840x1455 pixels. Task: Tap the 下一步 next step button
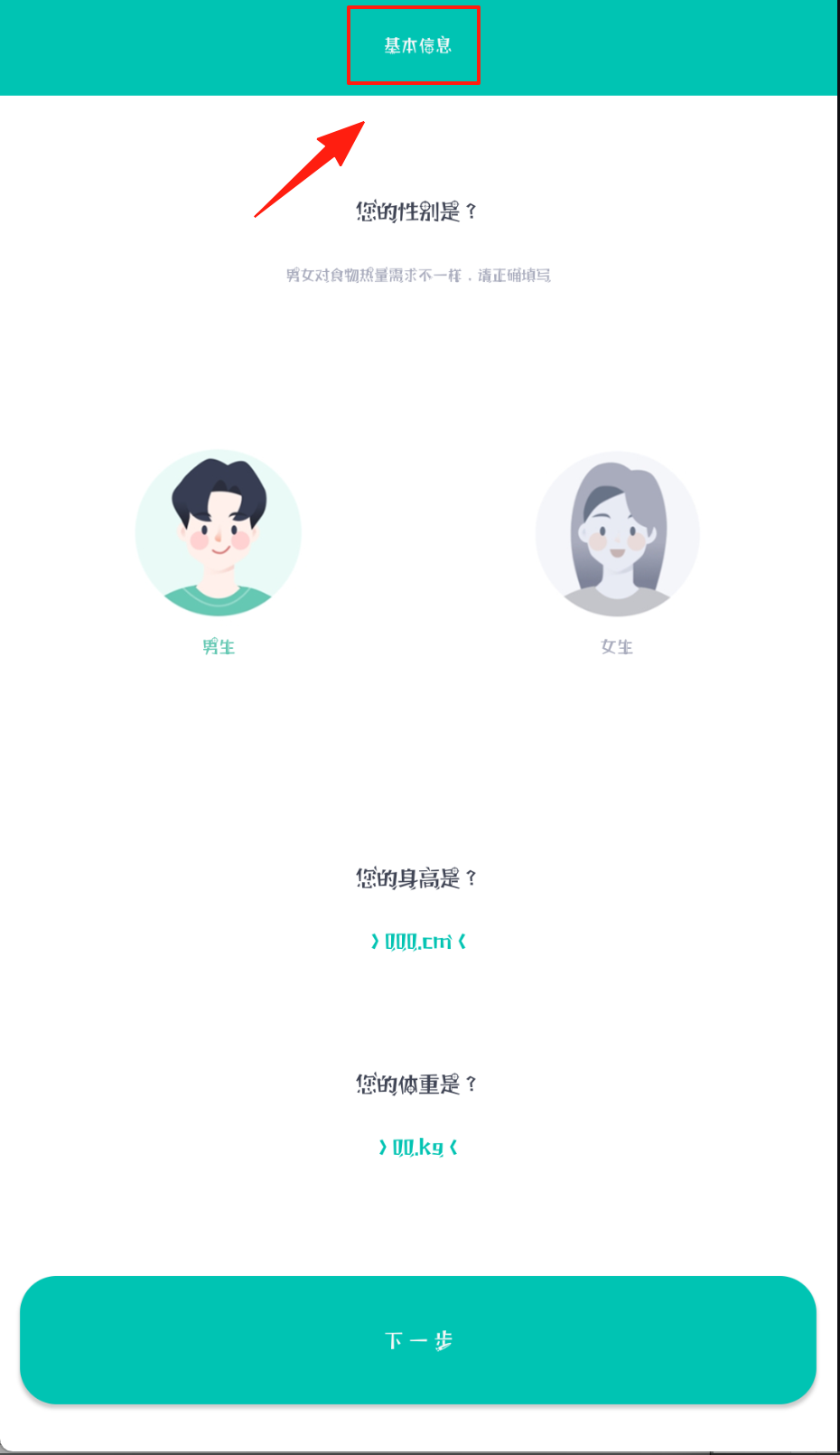(x=418, y=1340)
